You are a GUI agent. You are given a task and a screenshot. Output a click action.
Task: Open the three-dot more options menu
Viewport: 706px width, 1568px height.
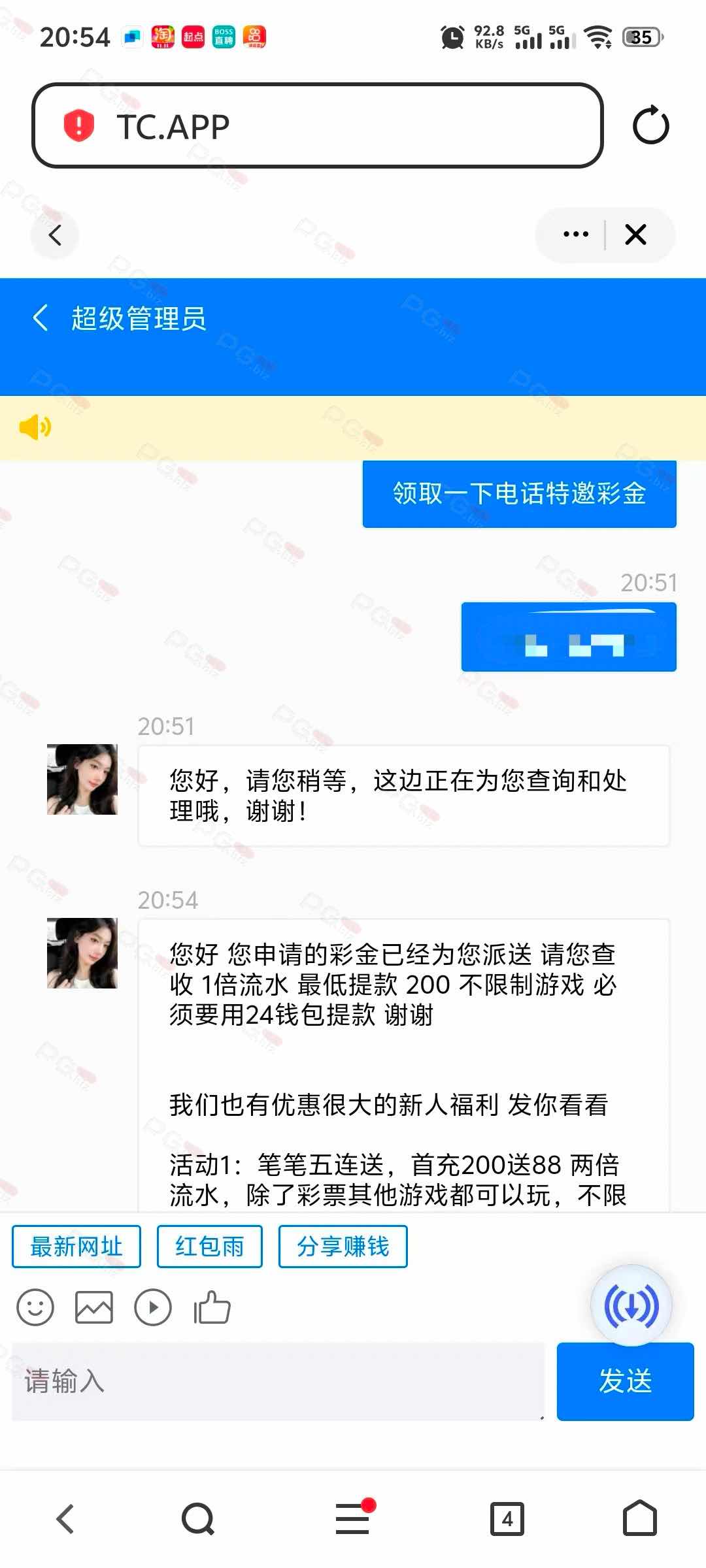click(575, 235)
